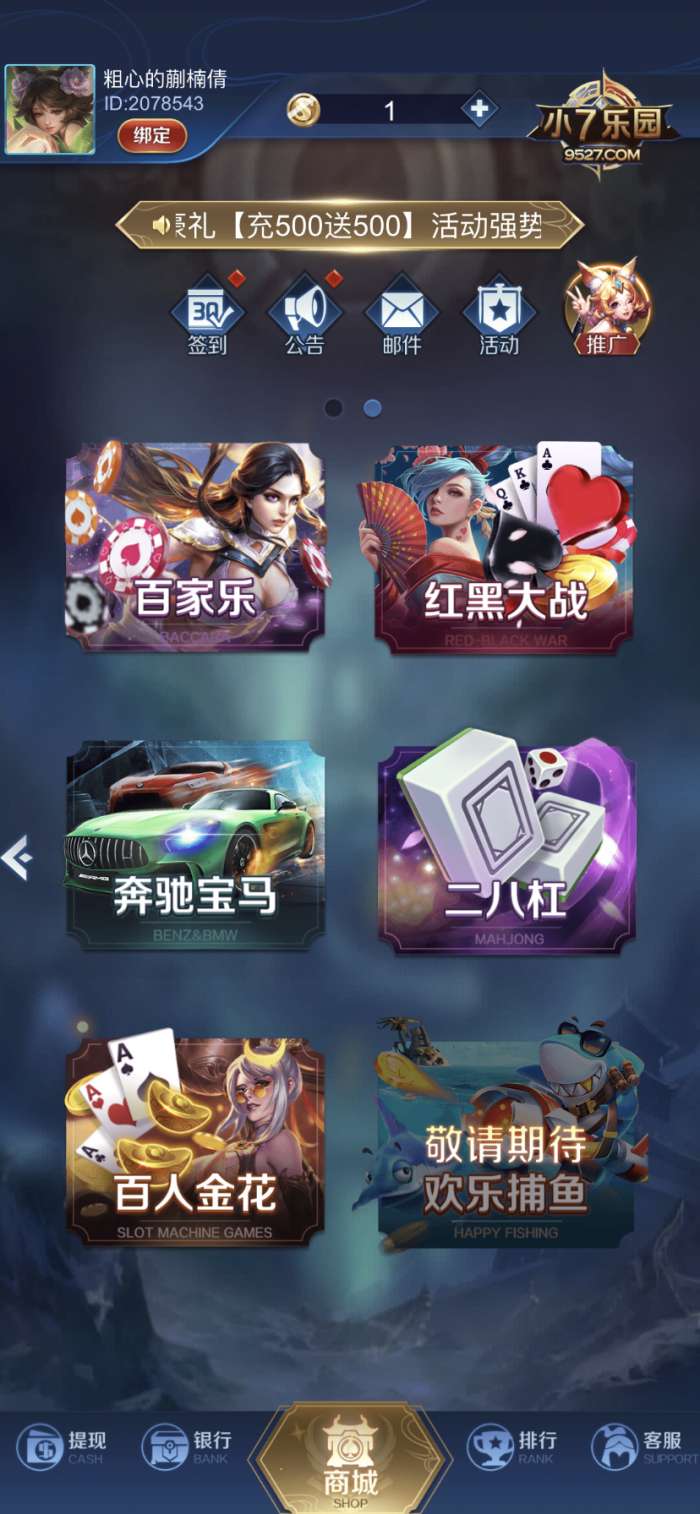Image resolution: width=700 pixels, height=1514 pixels.
Task: Open the 商城 Shop
Action: pos(350,1460)
